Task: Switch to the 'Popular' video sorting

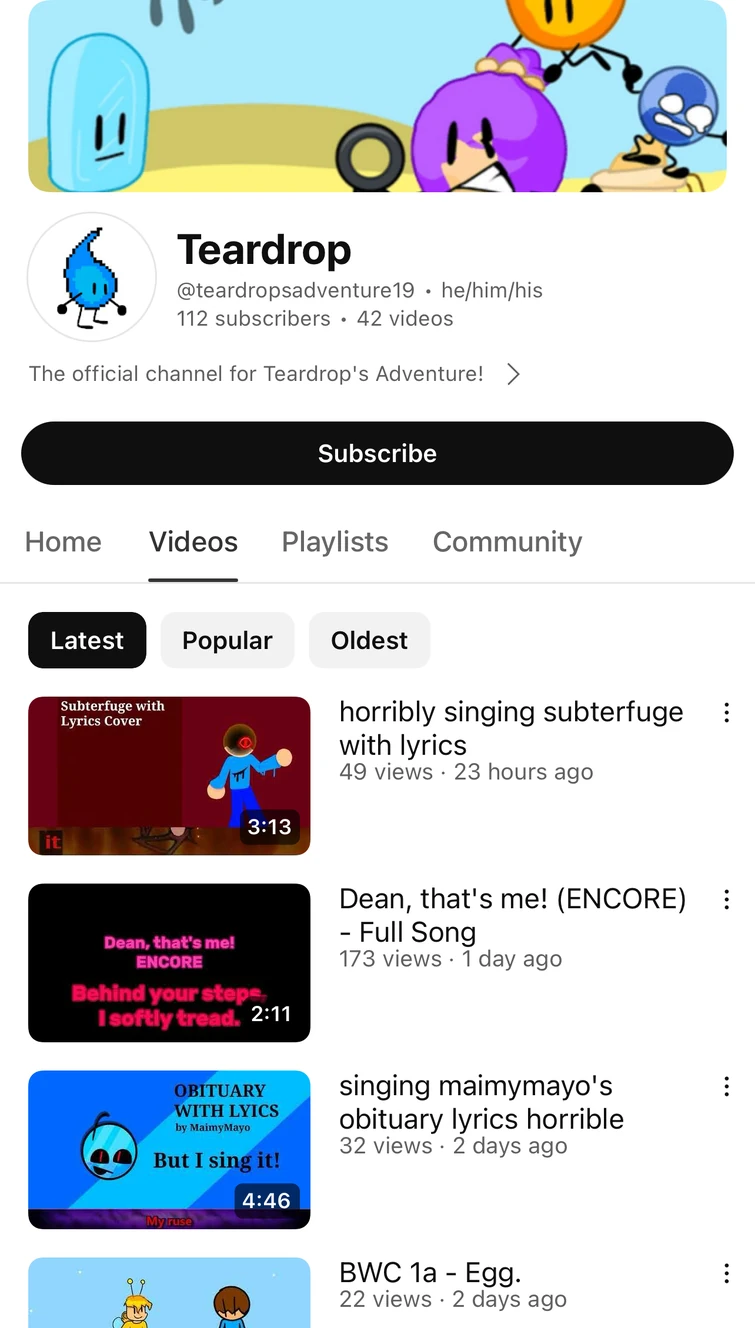Action: pos(227,640)
